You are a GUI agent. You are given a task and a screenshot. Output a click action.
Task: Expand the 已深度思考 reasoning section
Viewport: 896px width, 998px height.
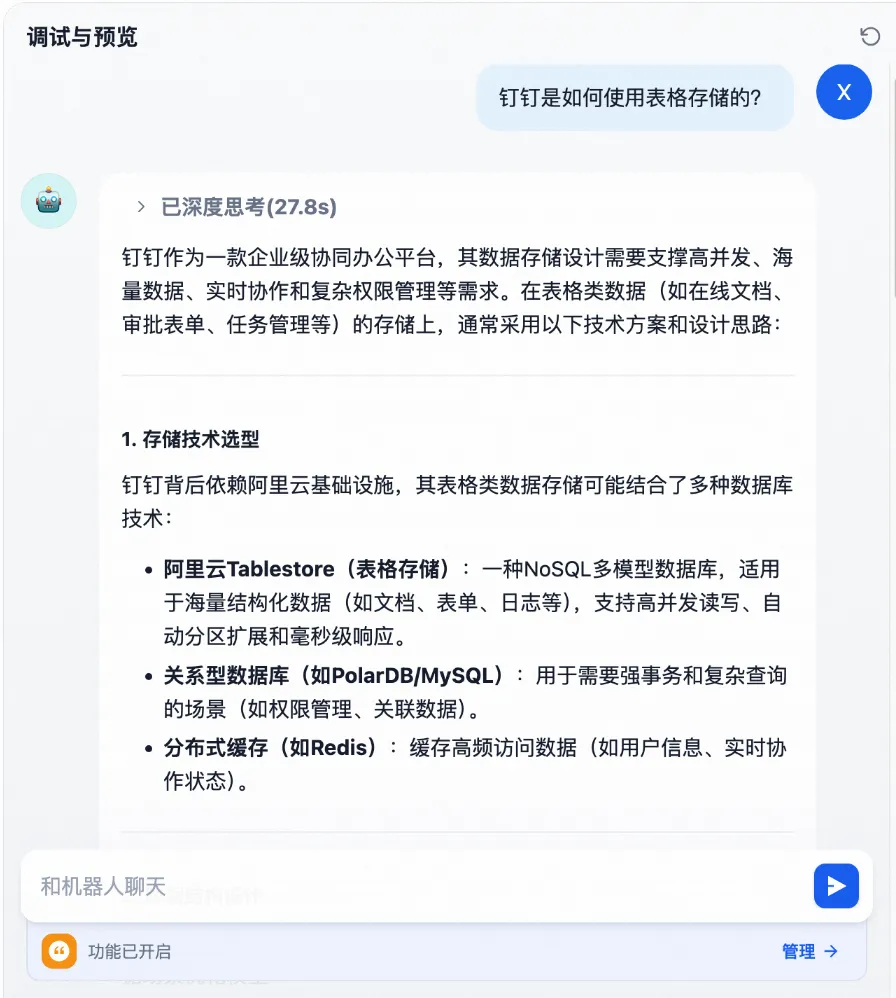pos(141,207)
